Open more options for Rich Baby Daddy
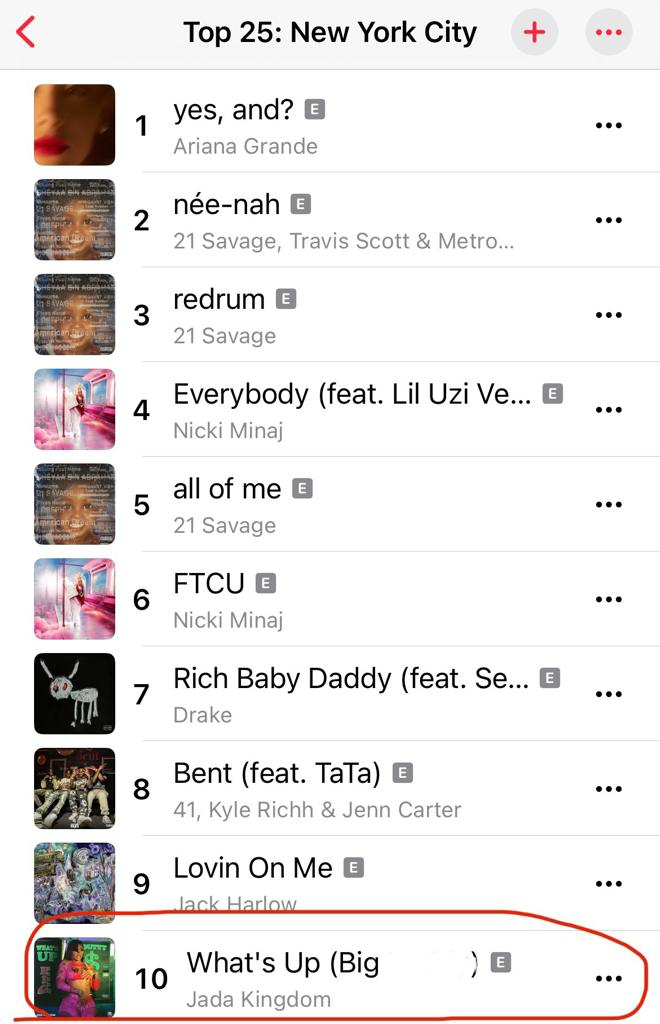Viewport: 660px width, 1024px height. pyautogui.click(x=608, y=693)
